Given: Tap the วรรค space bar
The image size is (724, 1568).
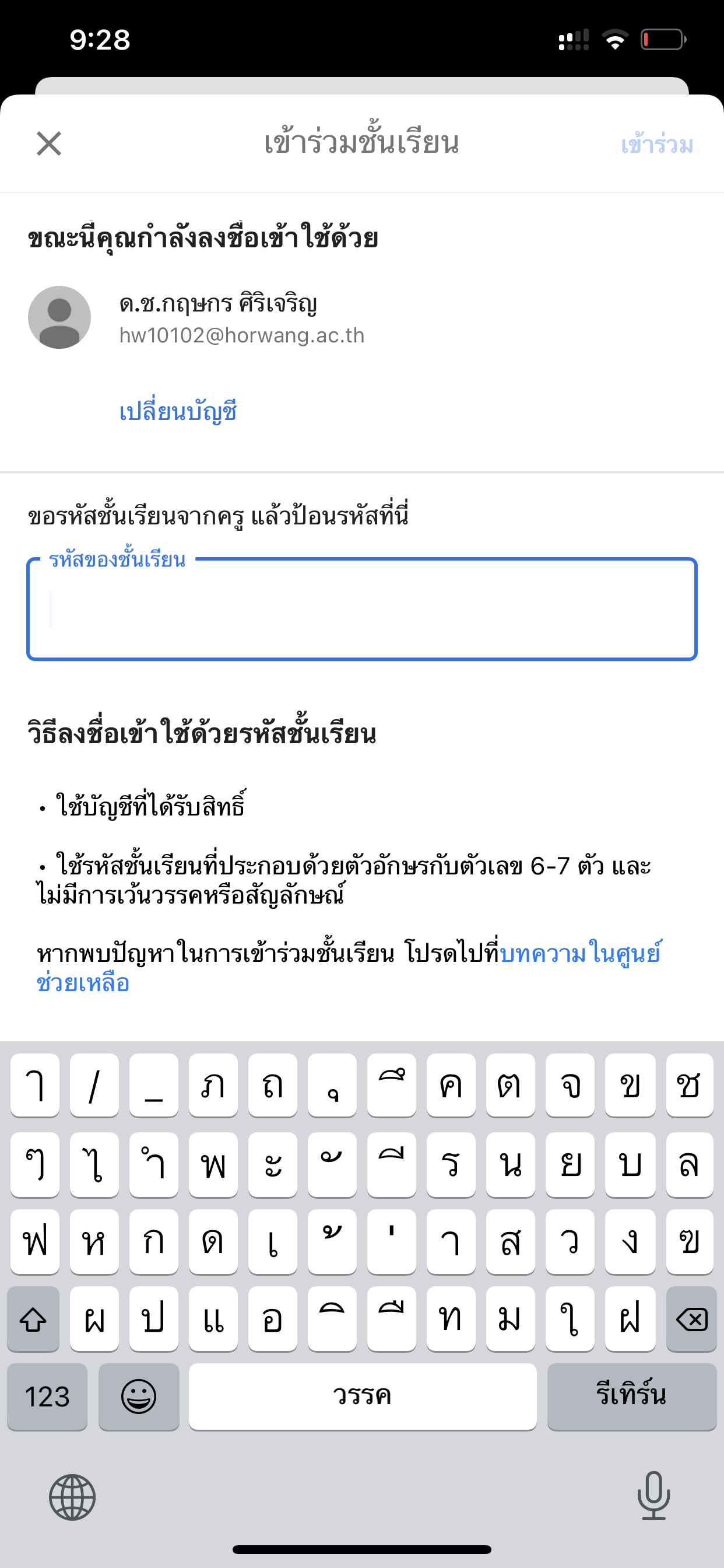Looking at the screenshot, I should [362, 1396].
